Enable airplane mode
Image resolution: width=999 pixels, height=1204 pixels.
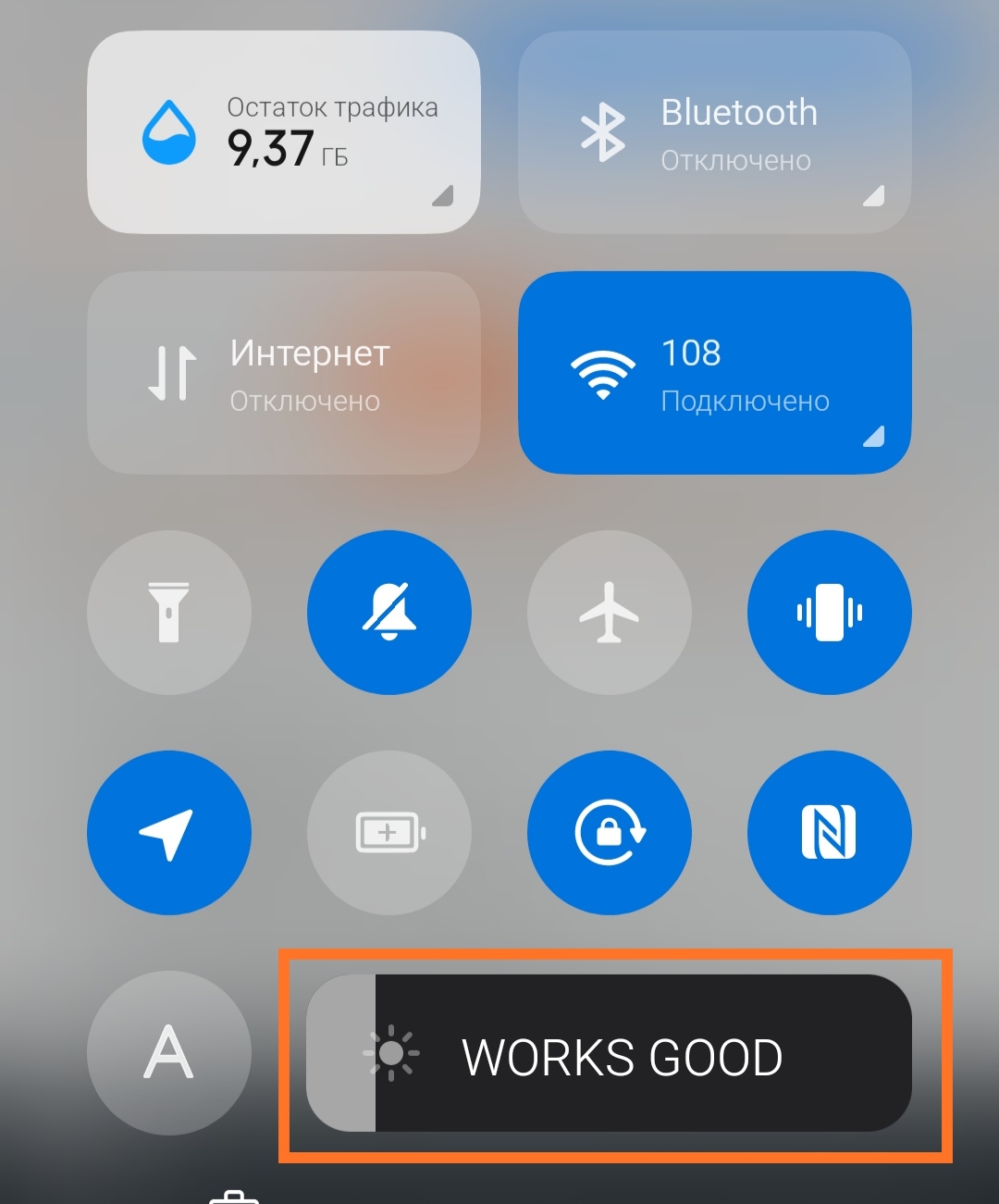609,612
